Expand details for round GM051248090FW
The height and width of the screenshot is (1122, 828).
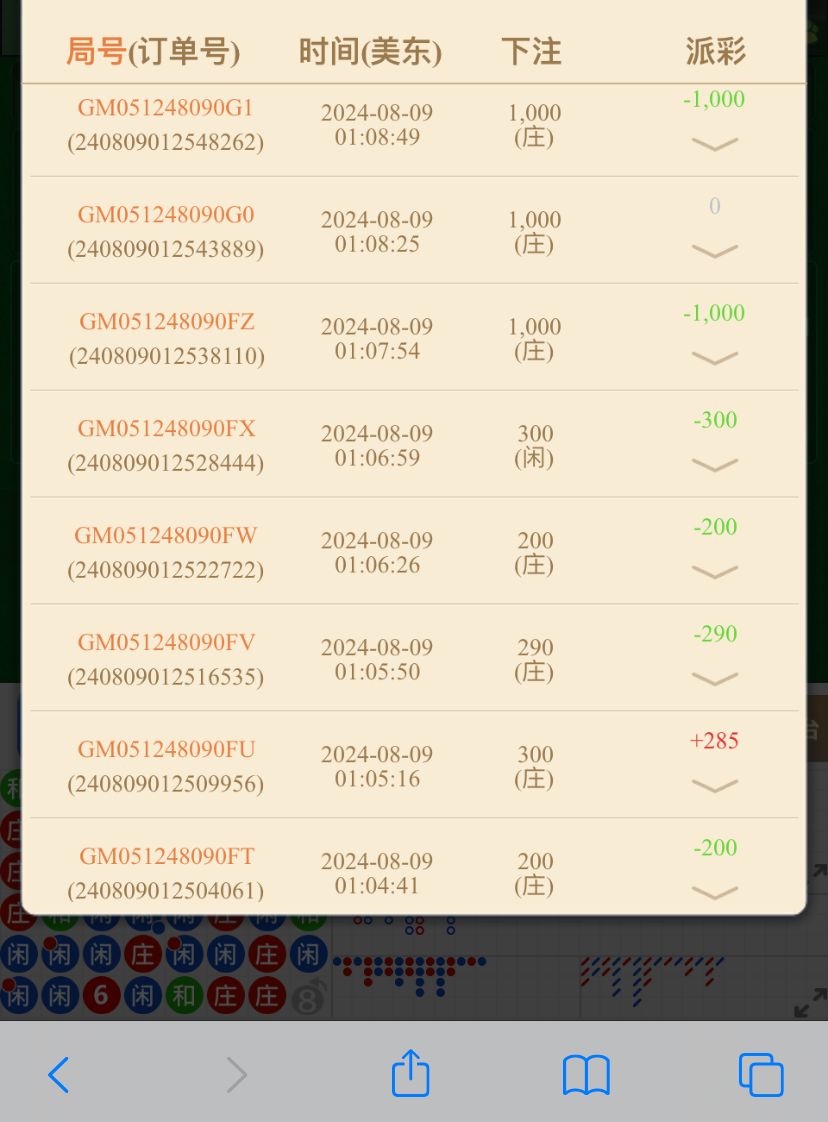point(715,572)
